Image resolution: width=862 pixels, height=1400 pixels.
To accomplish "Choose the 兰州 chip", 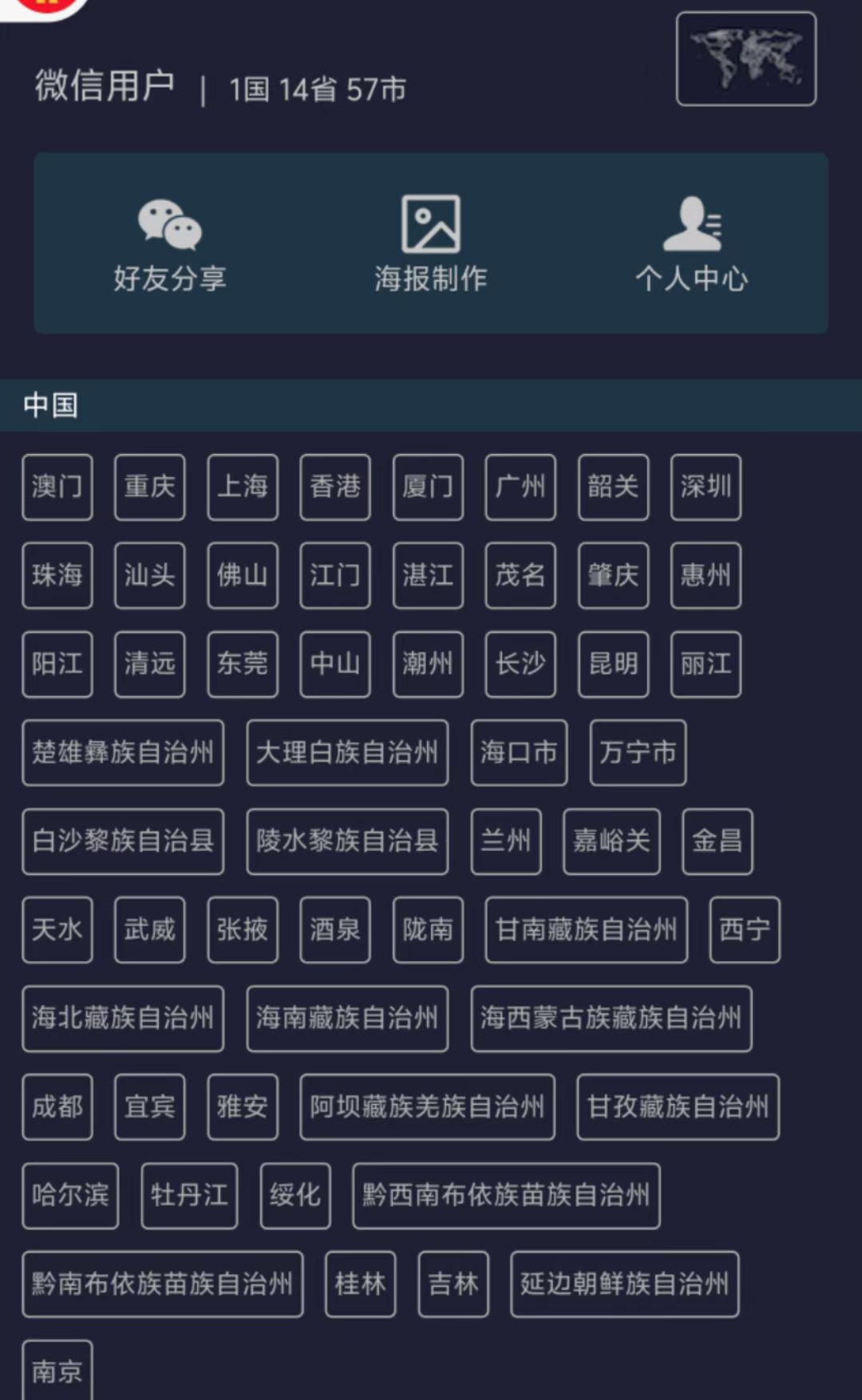I will (506, 841).
